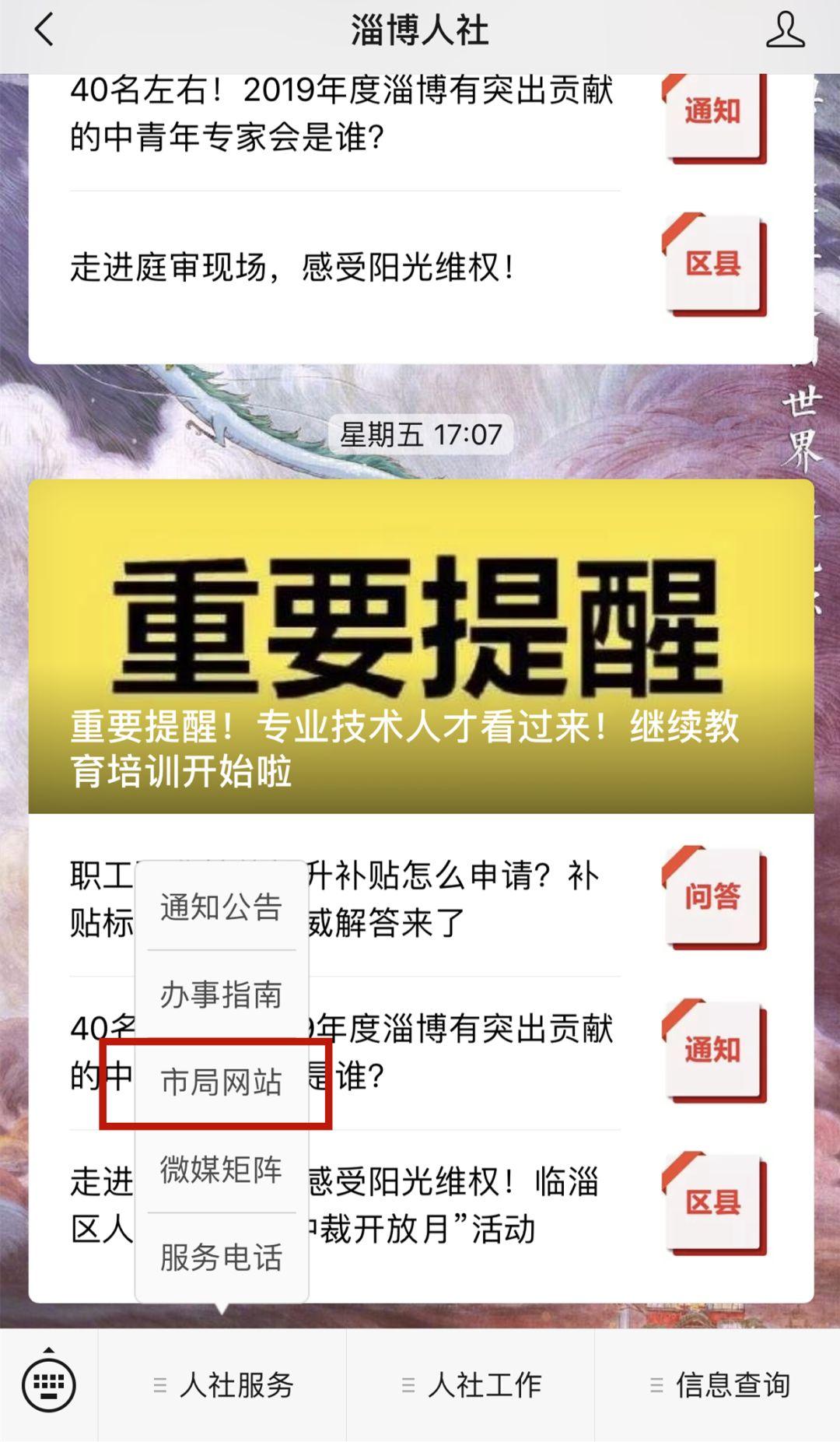Open the 重要提醒 featured article card
Viewport: 840px width, 1442px height.
point(421,646)
